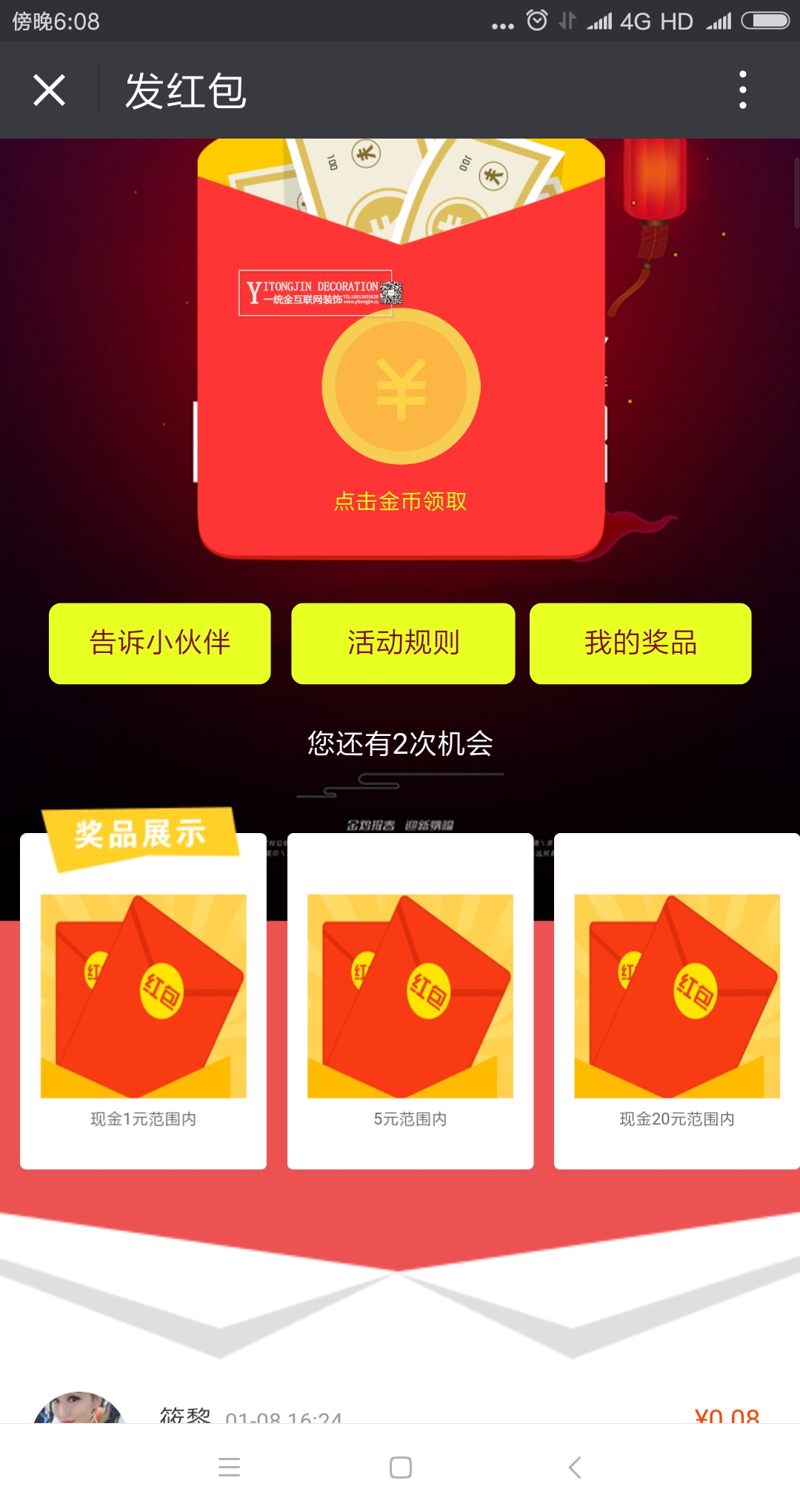This screenshot has height=1512, width=800.
Task: Open 活动规则 activity rules
Action: [x=403, y=643]
